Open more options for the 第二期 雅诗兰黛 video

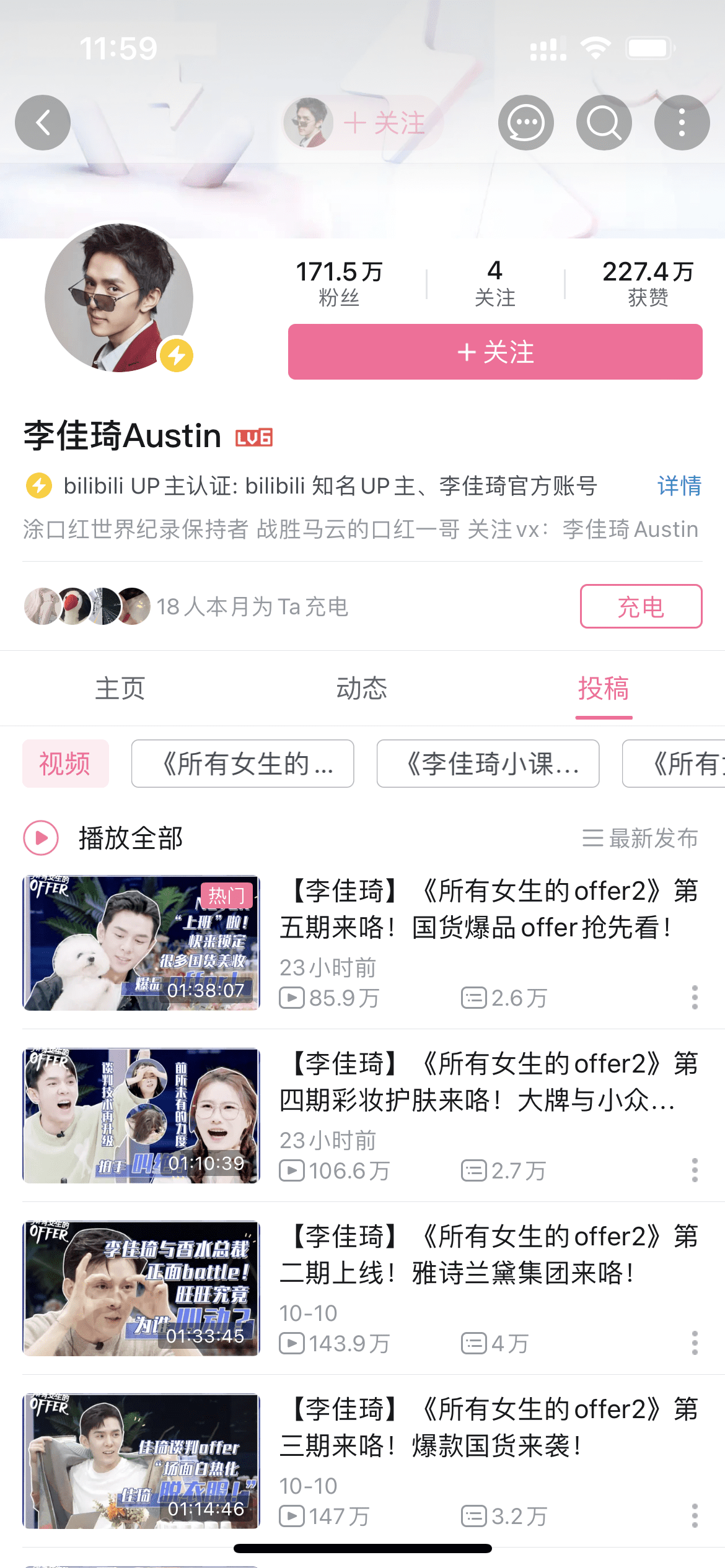click(695, 1343)
